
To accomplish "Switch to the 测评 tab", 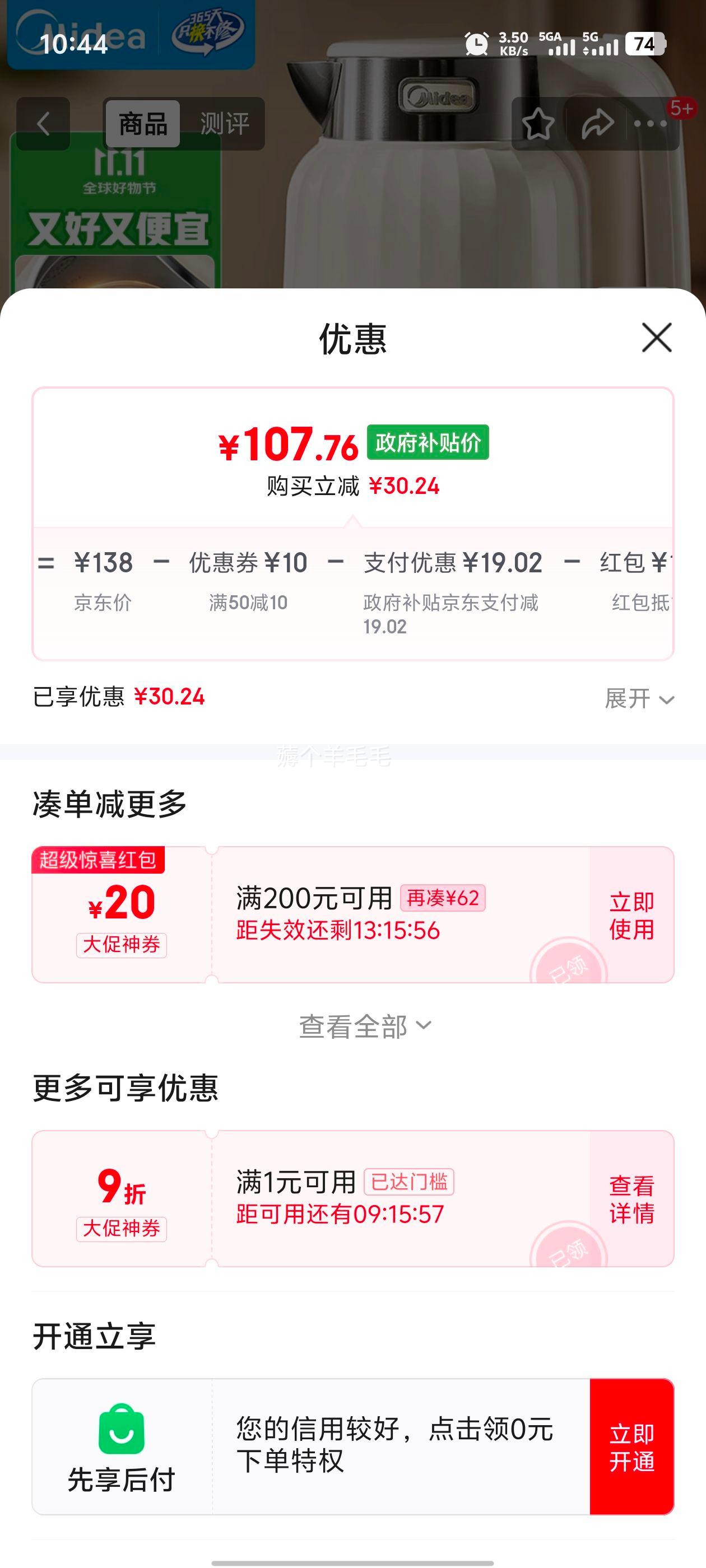I will [x=224, y=124].
